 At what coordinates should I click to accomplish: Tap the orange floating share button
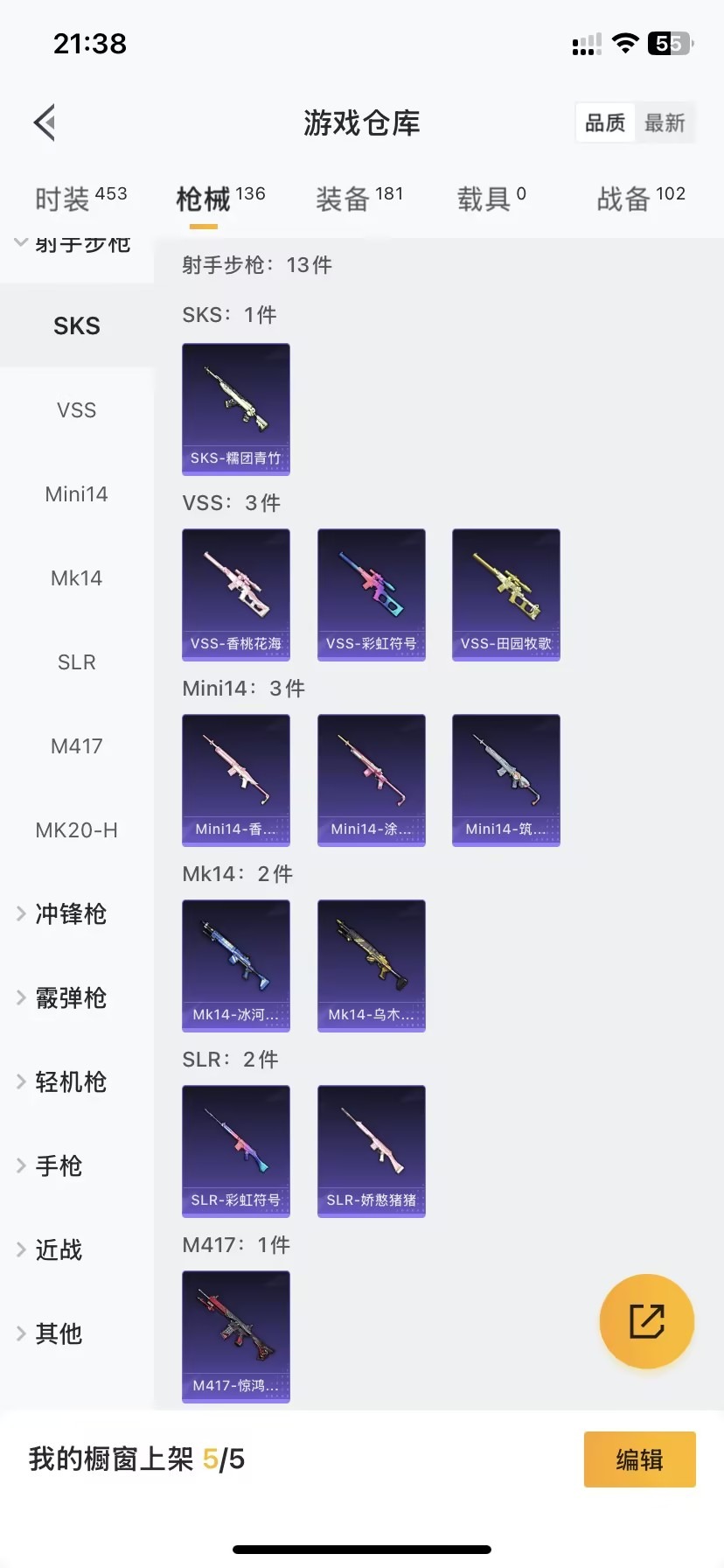(647, 1321)
